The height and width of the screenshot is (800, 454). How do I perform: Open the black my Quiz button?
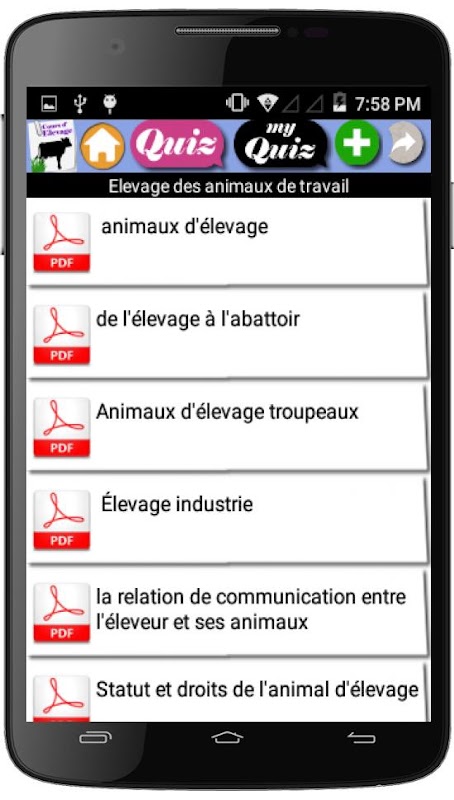pos(281,145)
